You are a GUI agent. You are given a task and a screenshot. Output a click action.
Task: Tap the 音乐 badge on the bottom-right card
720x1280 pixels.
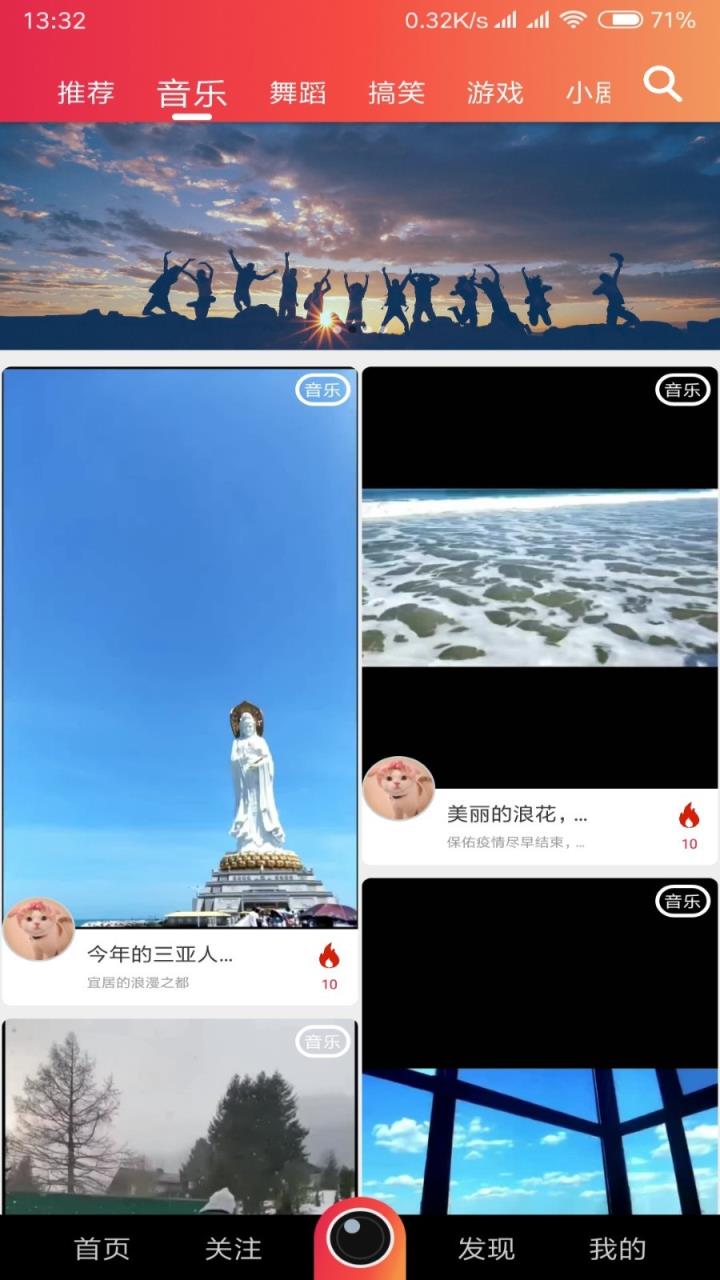click(x=682, y=900)
